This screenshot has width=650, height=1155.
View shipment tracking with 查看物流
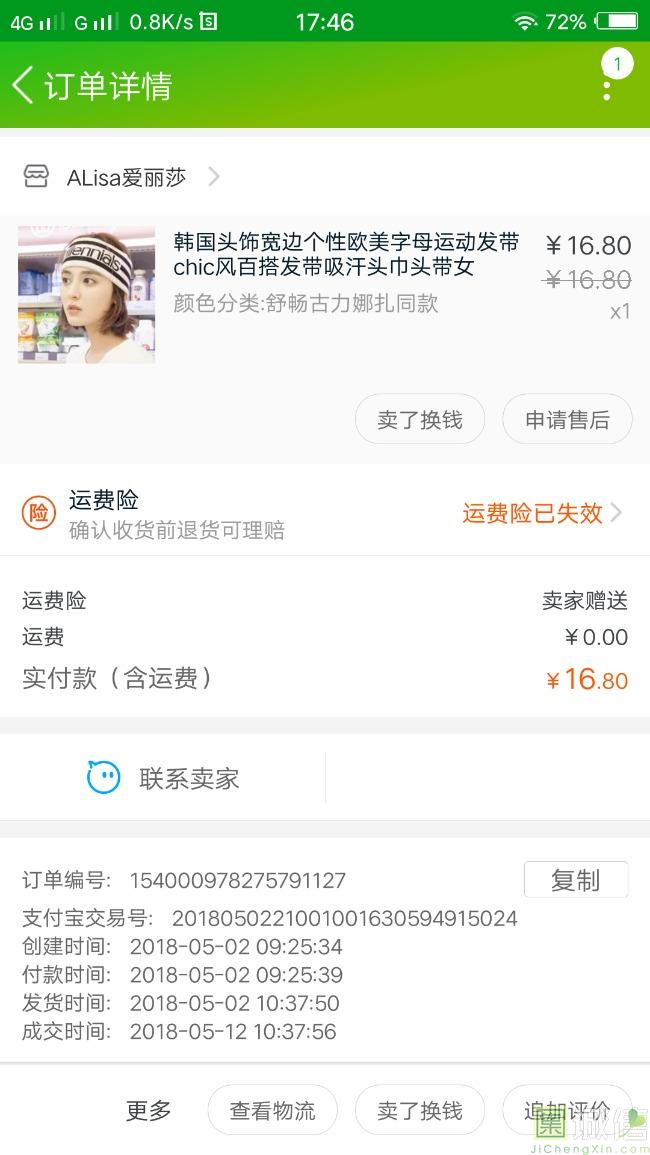[272, 1110]
